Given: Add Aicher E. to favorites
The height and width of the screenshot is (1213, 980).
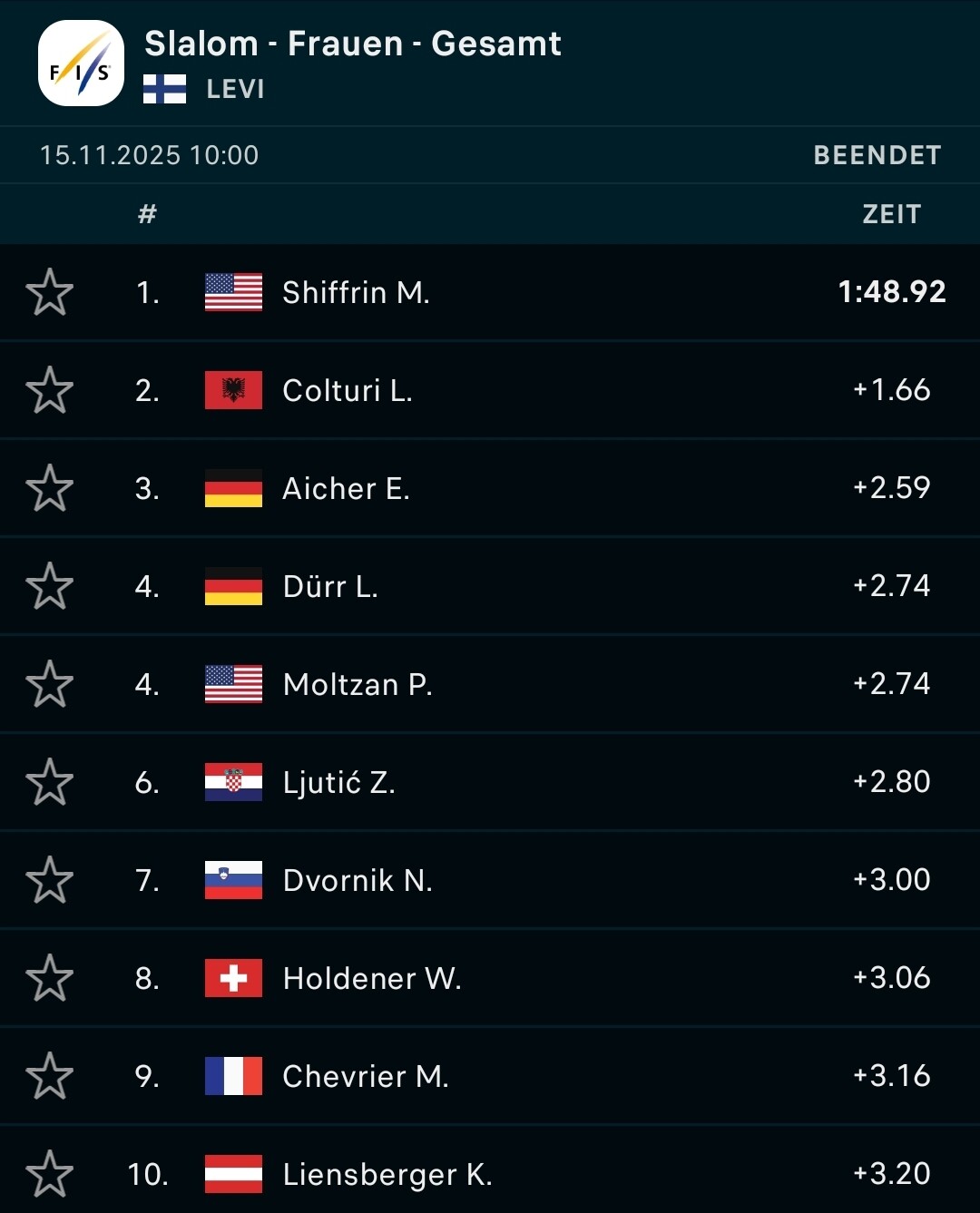Looking at the screenshot, I should [49, 488].
